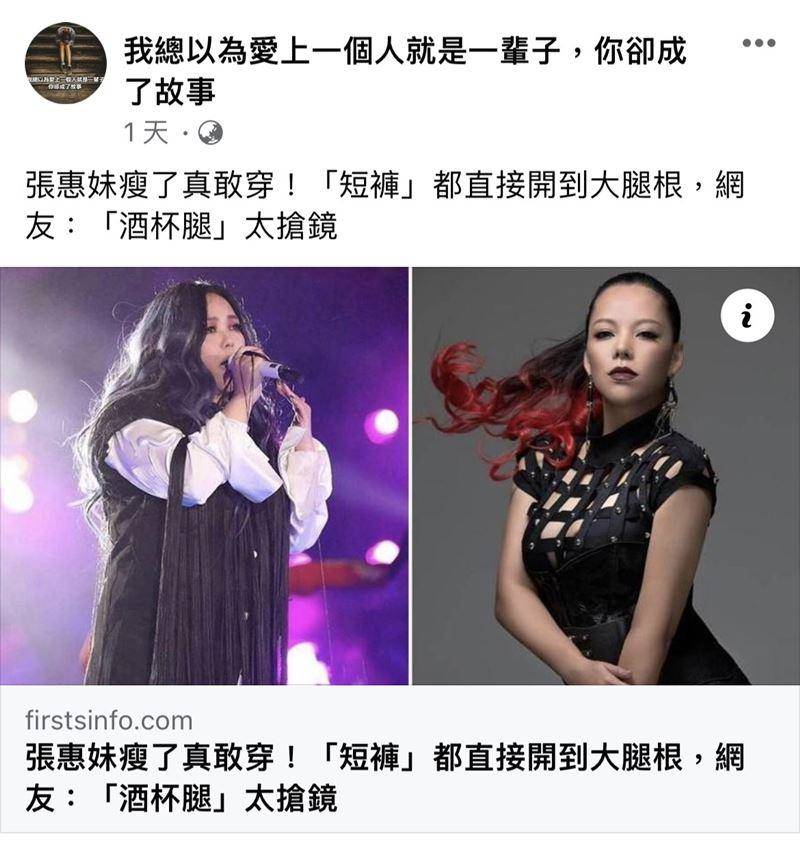The image size is (800, 848).
Task: Open the poster's profile picture
Action: [x=66, y=62]
